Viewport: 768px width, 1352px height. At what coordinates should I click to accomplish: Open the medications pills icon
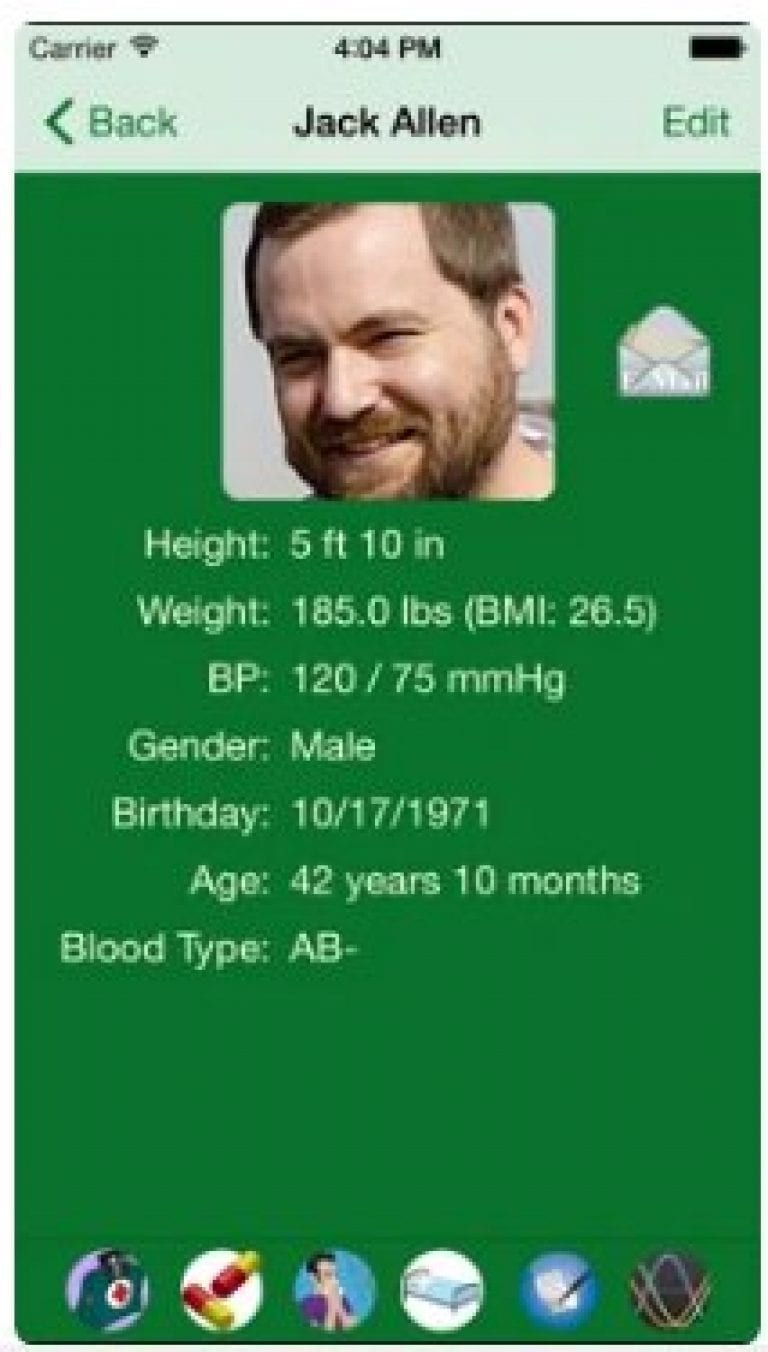[221, 1290]
